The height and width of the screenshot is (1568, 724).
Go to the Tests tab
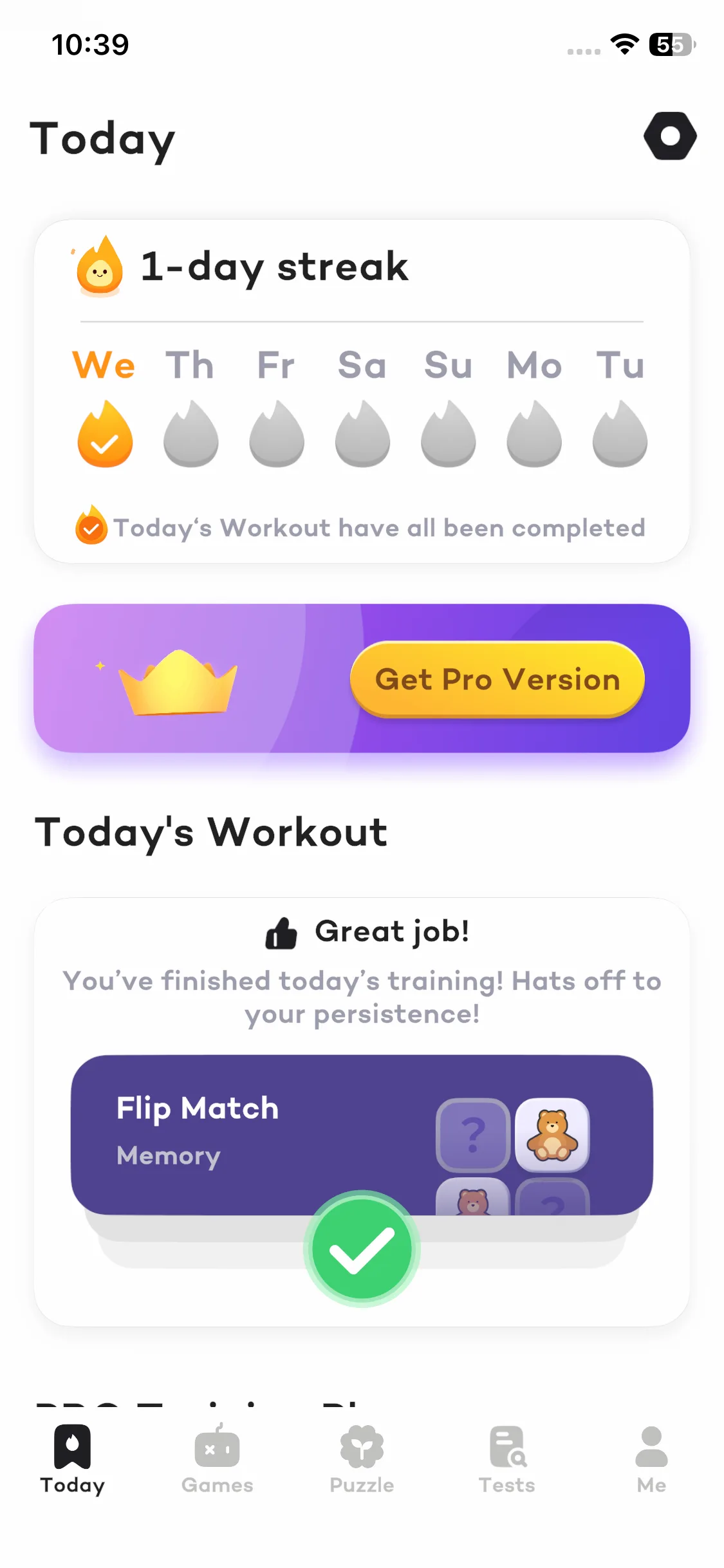click(507, 1460)
